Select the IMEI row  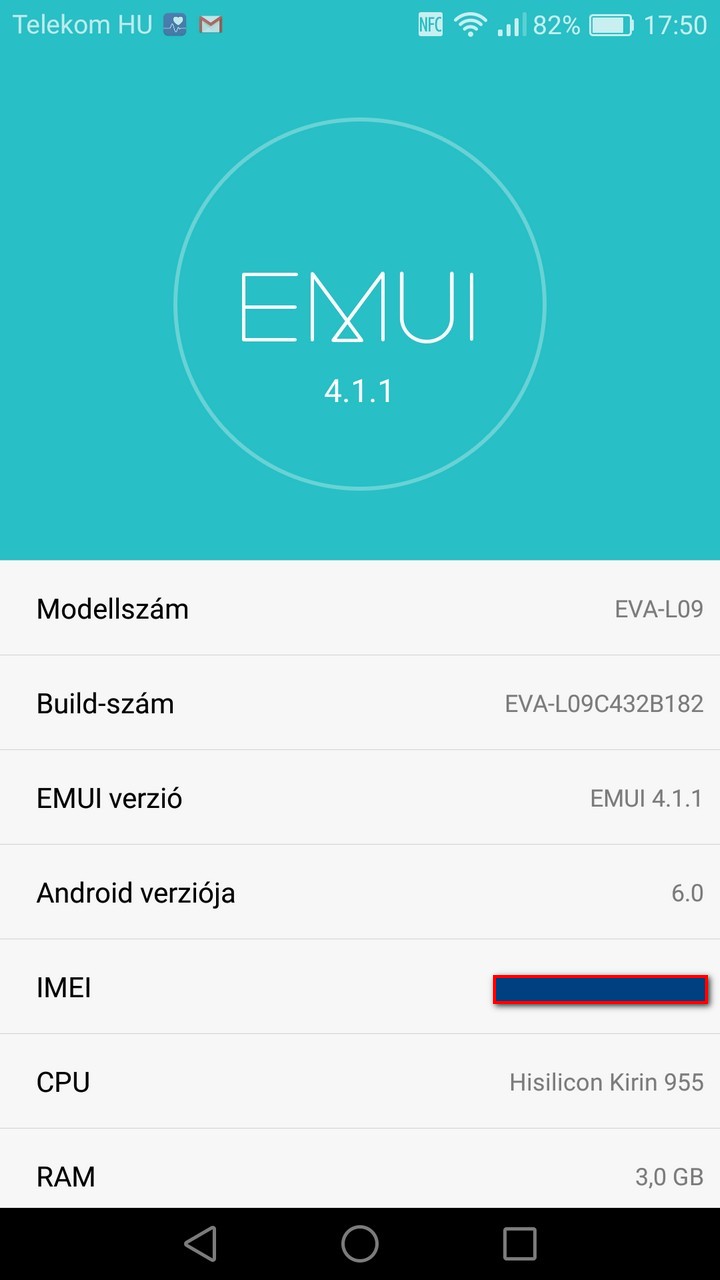(360, 987)
